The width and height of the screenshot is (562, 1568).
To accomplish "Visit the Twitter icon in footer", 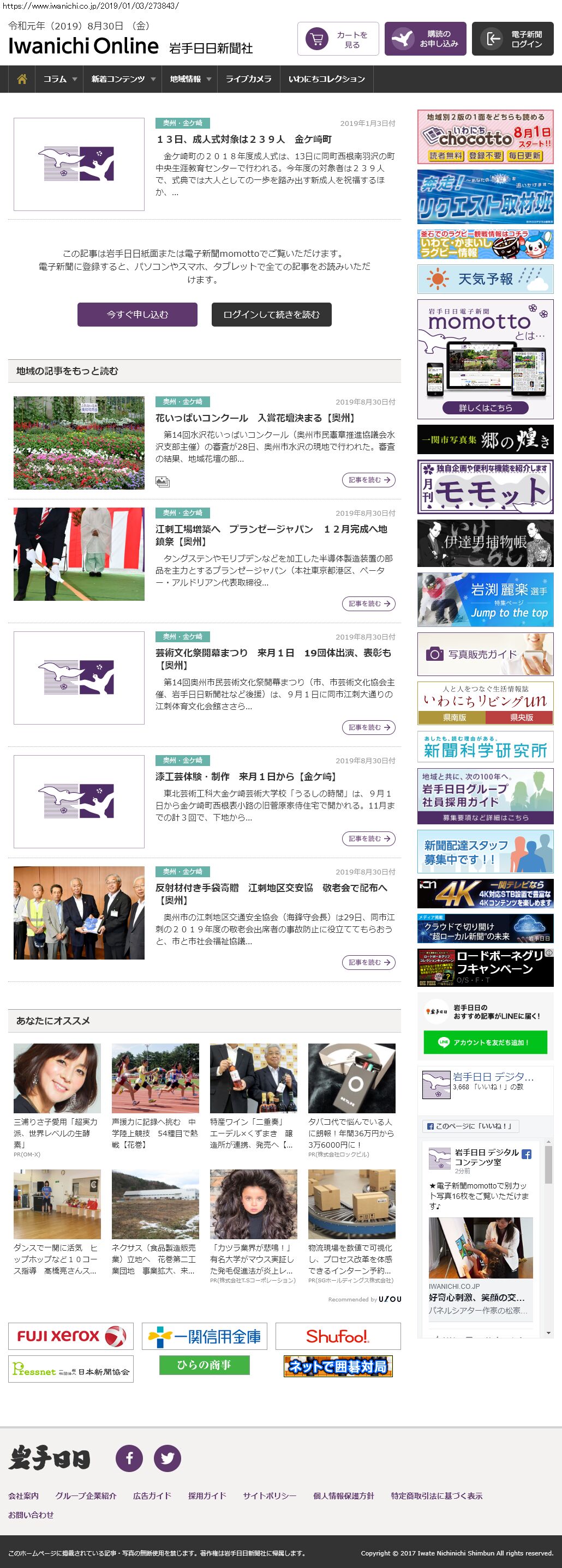I will coord(167,1458).
